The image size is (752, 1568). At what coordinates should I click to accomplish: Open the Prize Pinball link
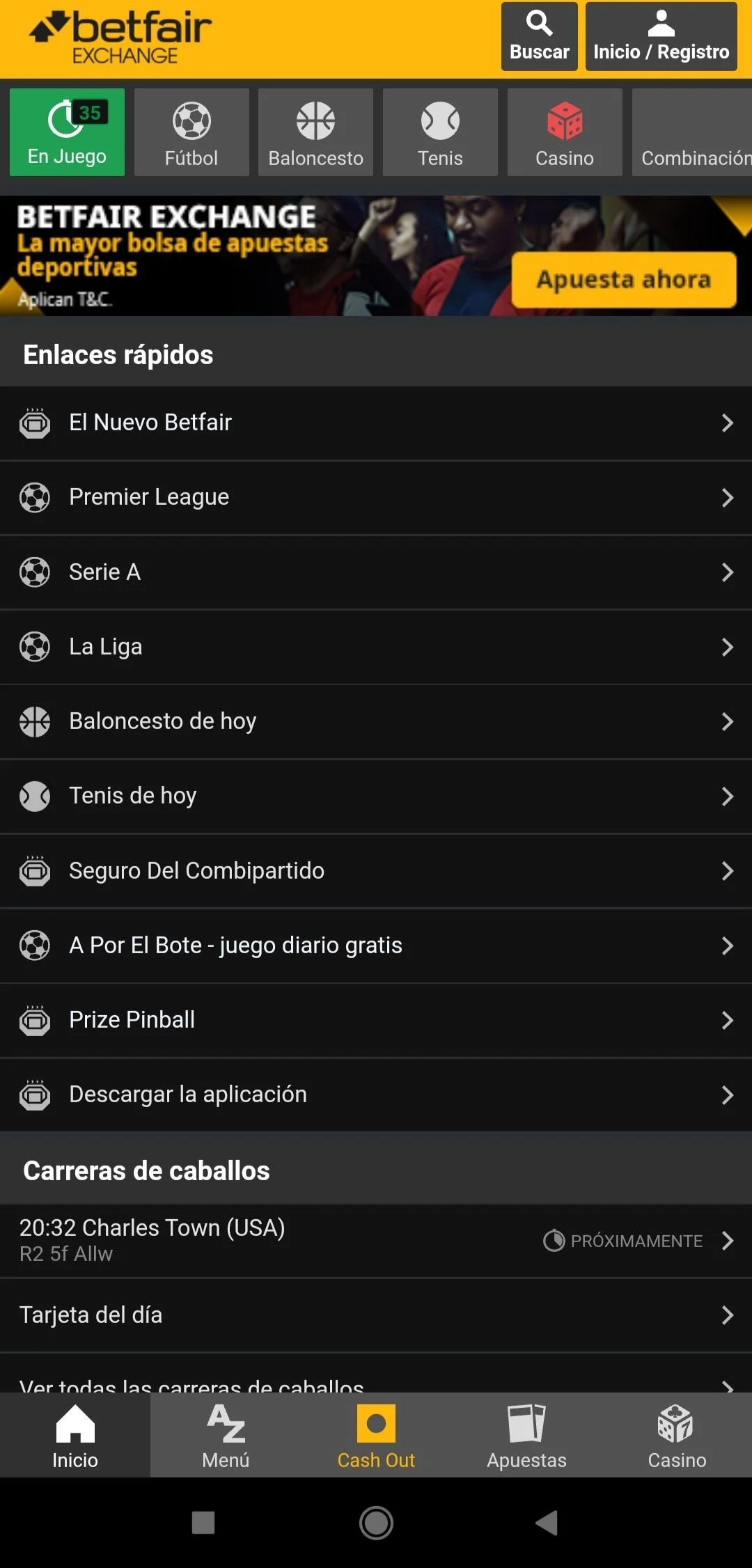(376, 1020)
